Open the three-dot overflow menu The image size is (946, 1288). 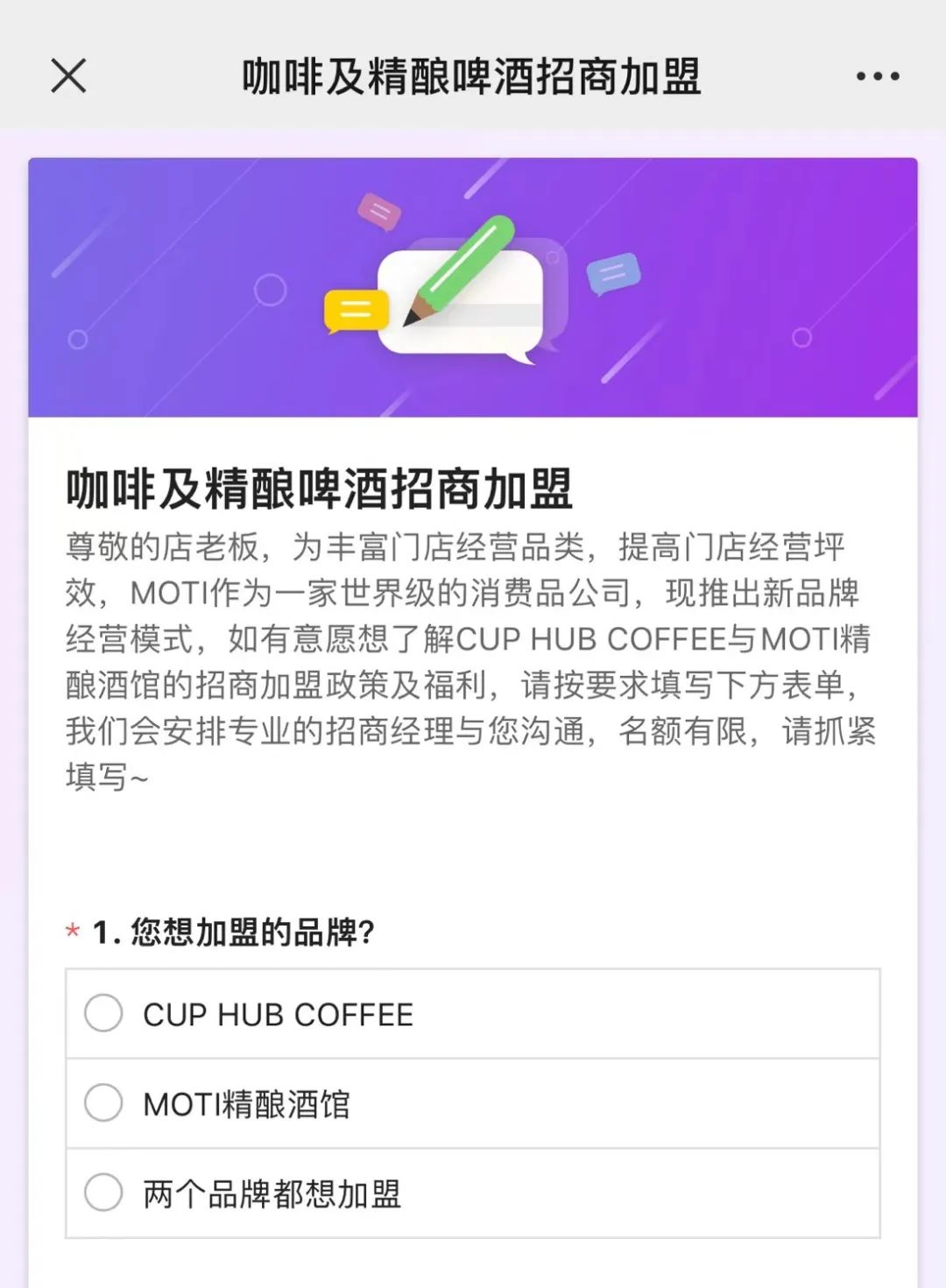click(x=878, y=76)
